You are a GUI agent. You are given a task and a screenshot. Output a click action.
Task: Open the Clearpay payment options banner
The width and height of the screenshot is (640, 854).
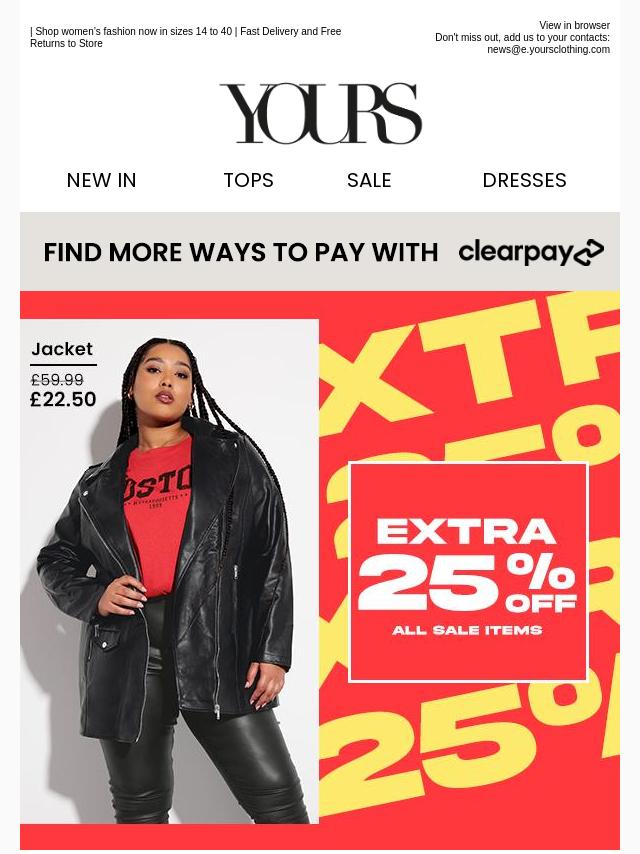320,252
